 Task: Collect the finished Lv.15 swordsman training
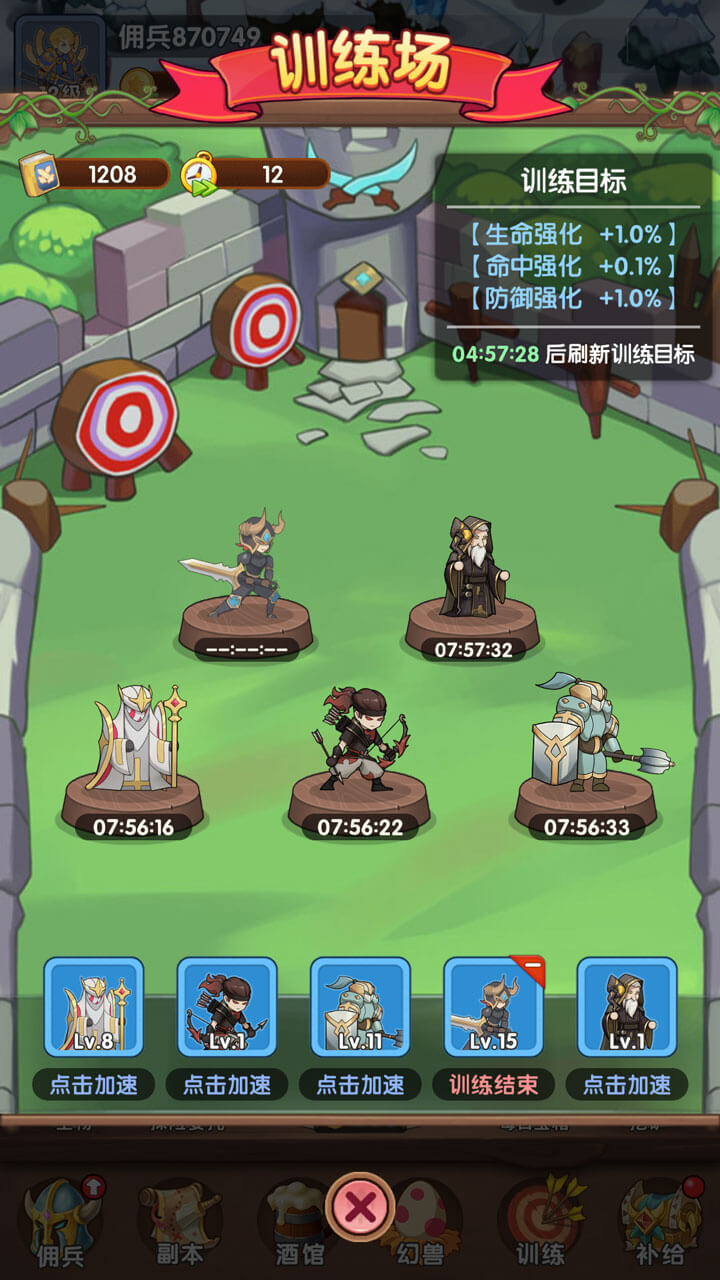point(493,1085)
